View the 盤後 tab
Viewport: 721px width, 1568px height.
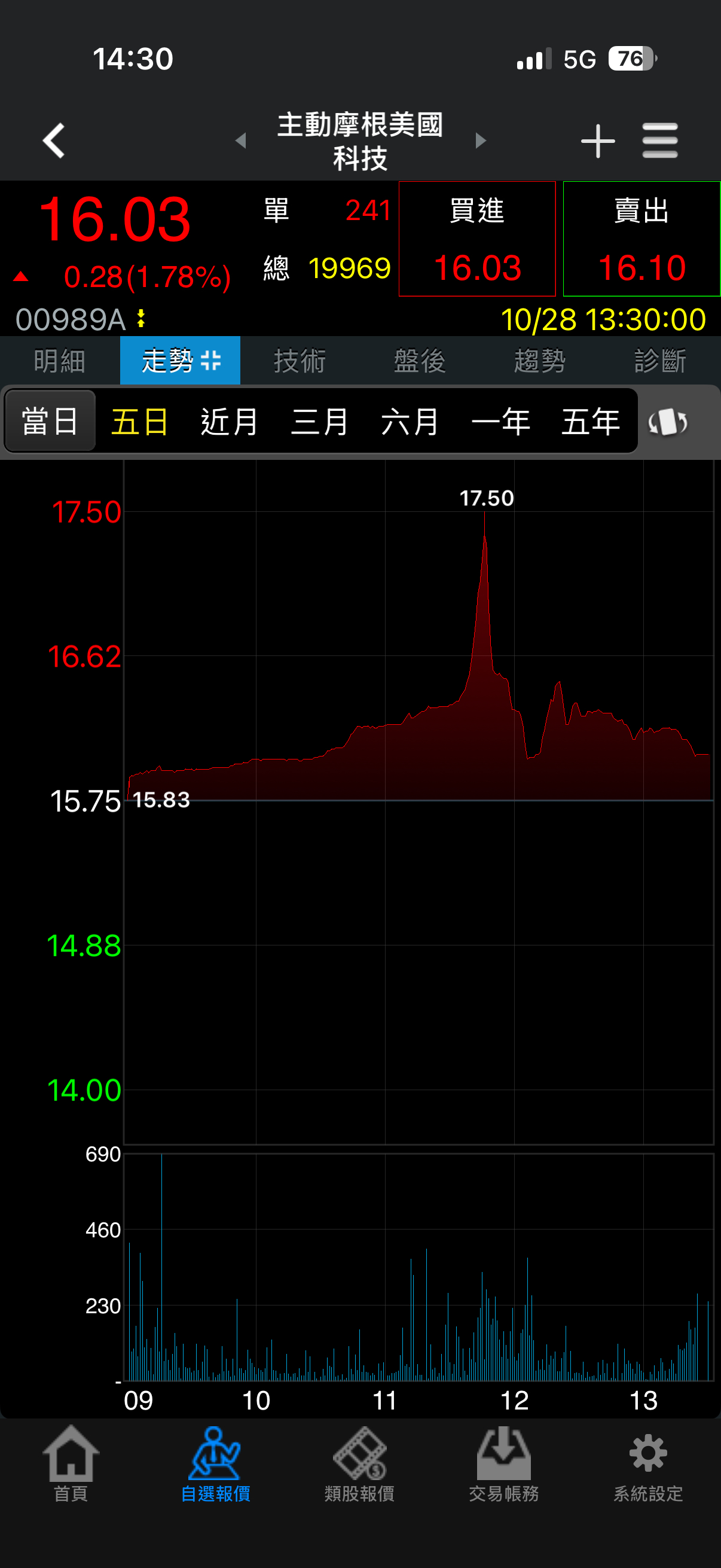click(x=420, y=361)
